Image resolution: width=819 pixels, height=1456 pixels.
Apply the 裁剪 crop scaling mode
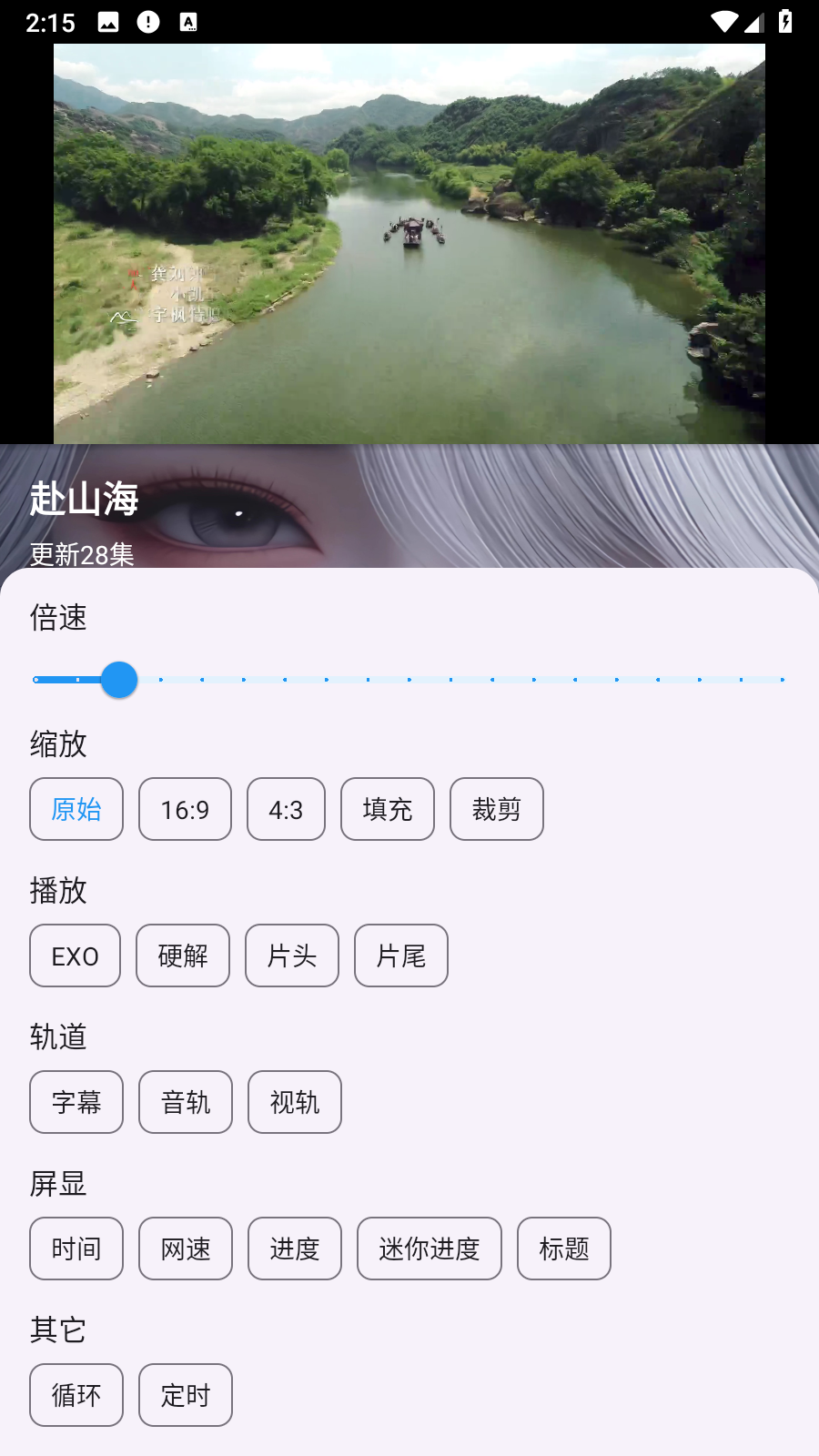pyautogui.click(x=496, y=809)
